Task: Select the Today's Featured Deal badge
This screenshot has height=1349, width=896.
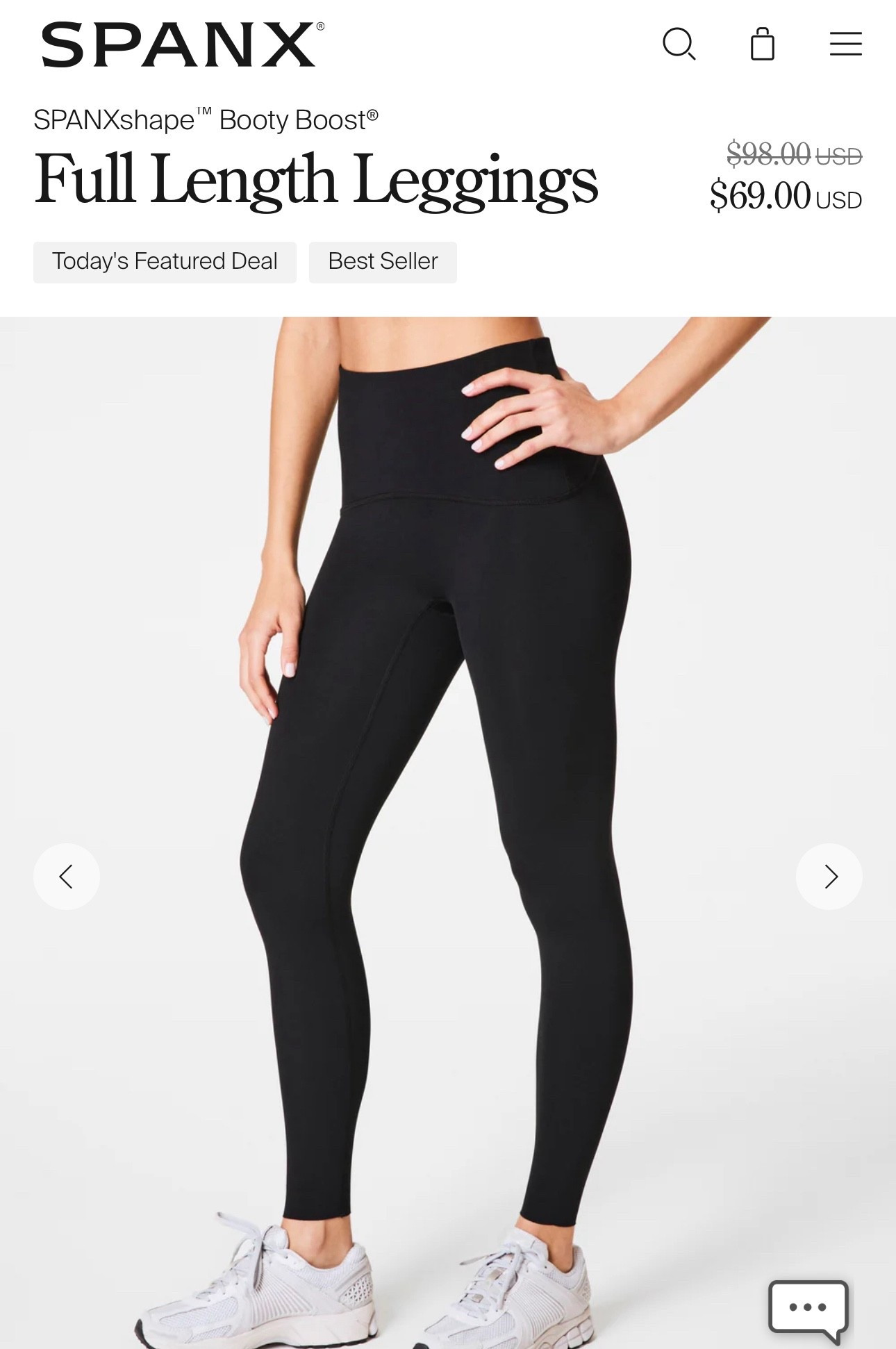Action: coord(165,261)
